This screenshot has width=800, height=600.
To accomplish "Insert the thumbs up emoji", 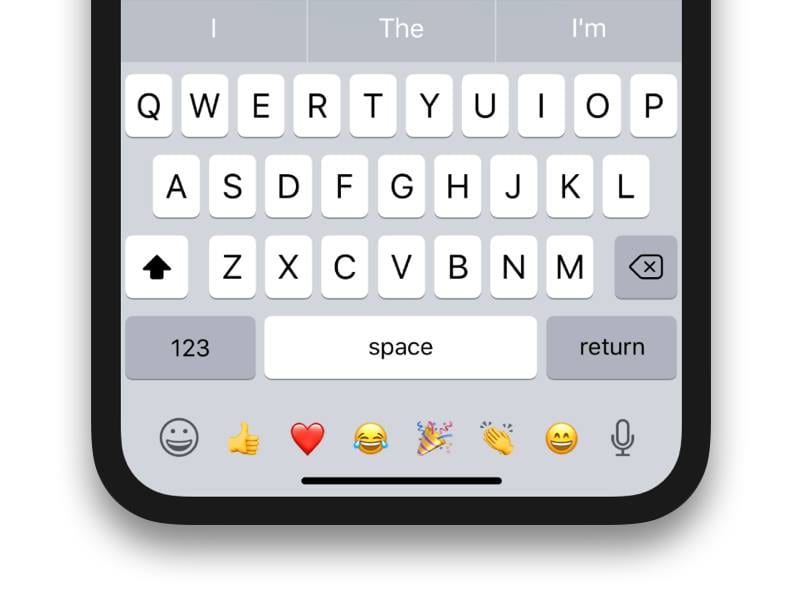I will [x=243, y=438].
